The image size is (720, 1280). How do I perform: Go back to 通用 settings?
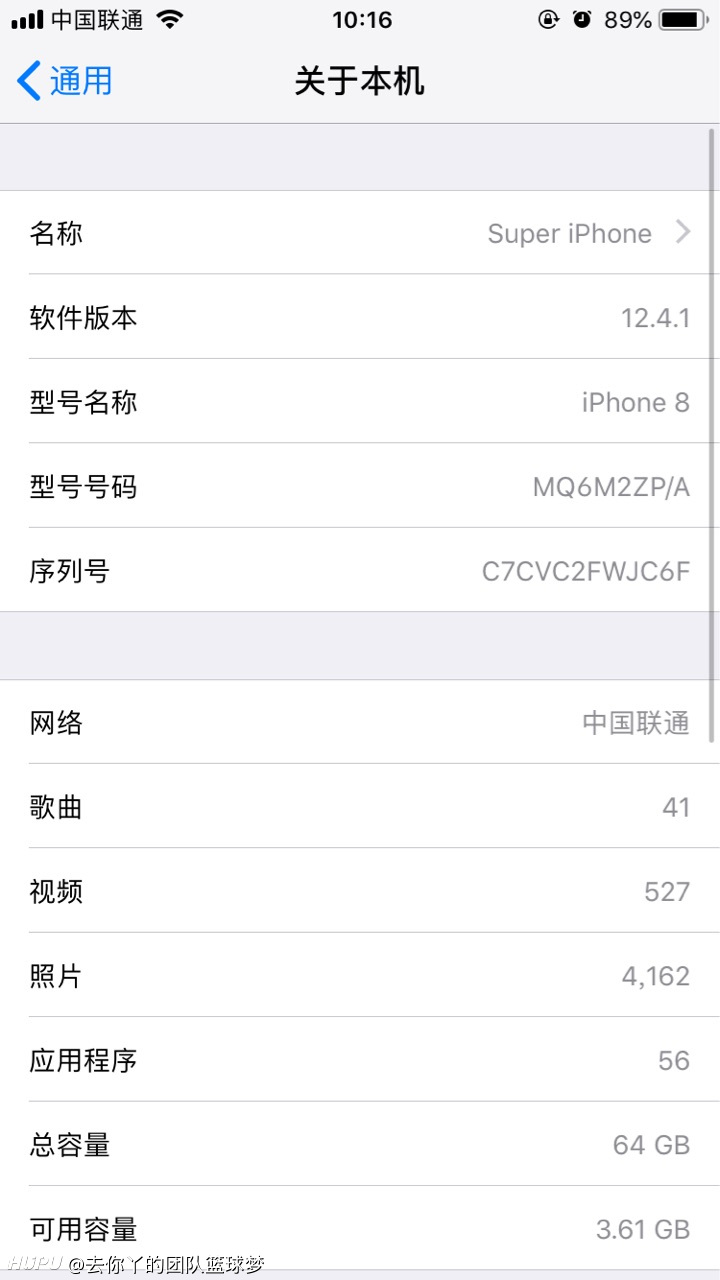(65, 81)
